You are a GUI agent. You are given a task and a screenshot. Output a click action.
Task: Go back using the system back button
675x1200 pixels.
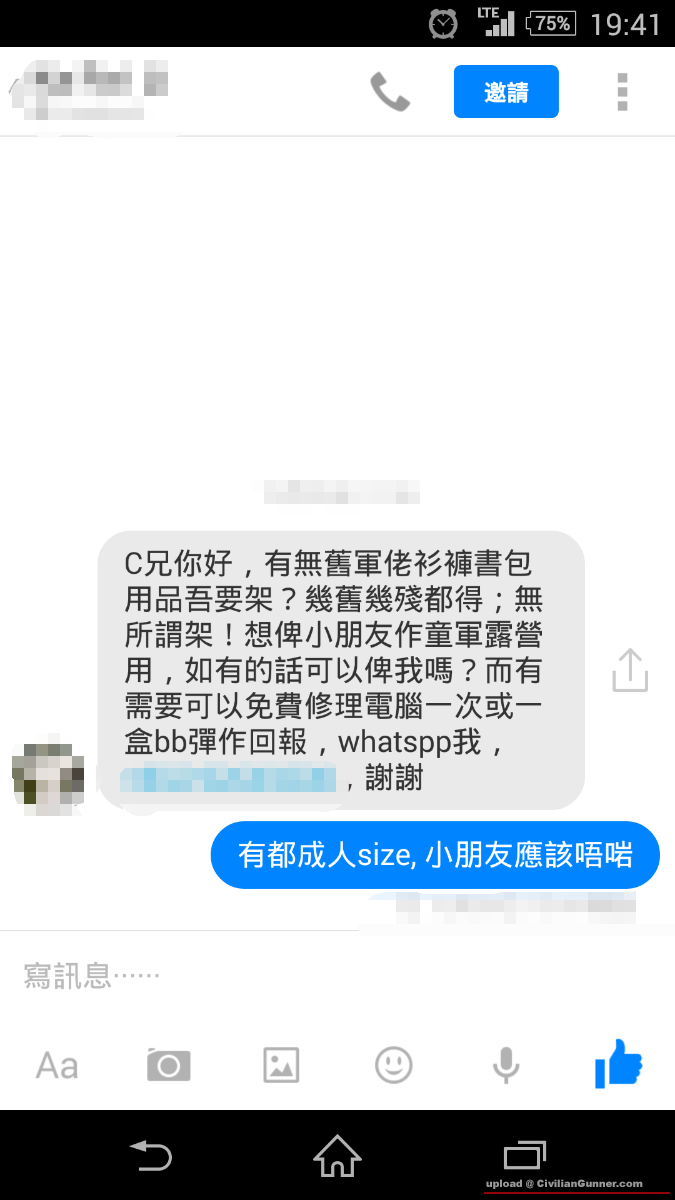coord(151,1157)
